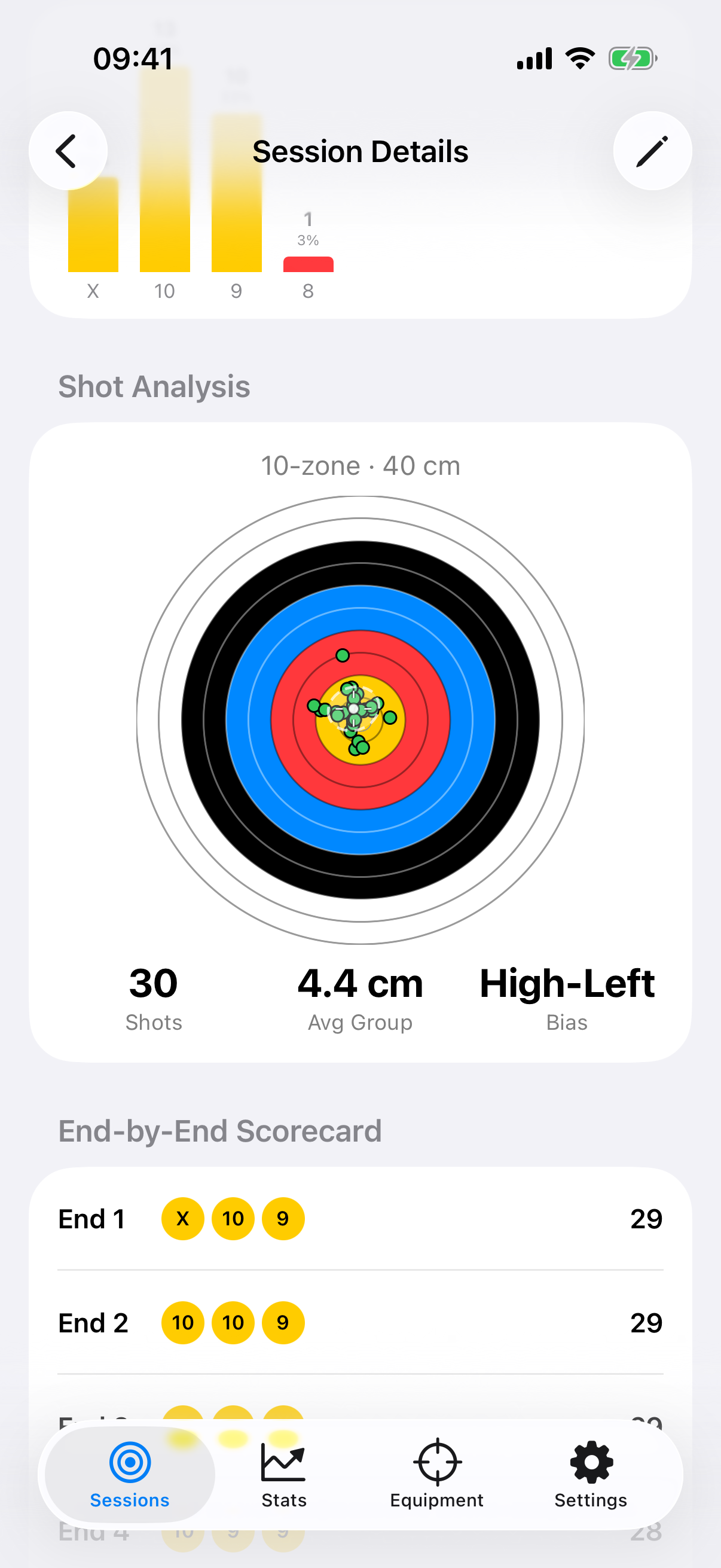721x1568 pixels.
Task: Tap the 10 chip in End 1
Action: pyautogui.click(x=233, y=1218)
